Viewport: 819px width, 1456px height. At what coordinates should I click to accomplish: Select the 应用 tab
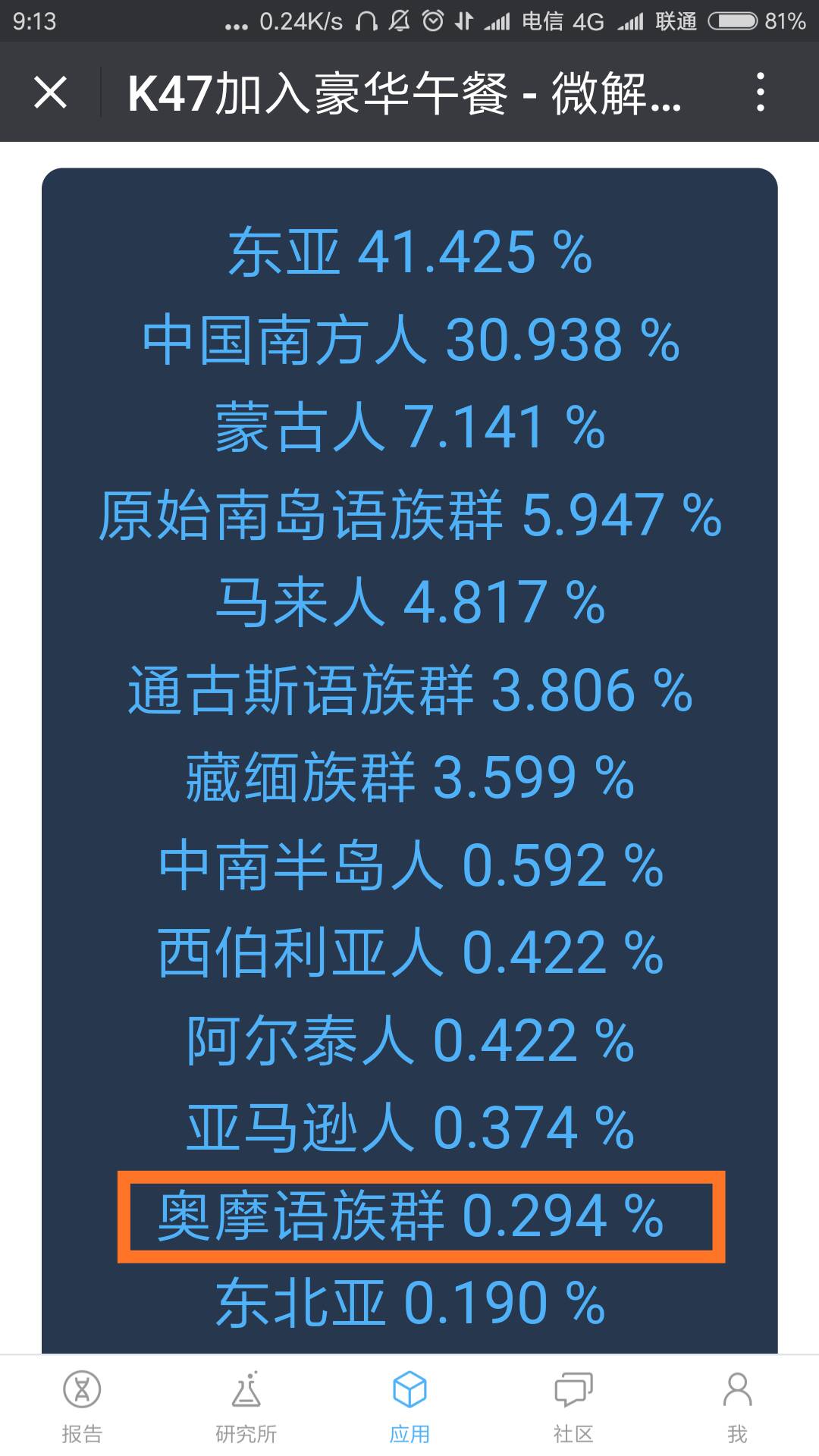point(409,1407)
